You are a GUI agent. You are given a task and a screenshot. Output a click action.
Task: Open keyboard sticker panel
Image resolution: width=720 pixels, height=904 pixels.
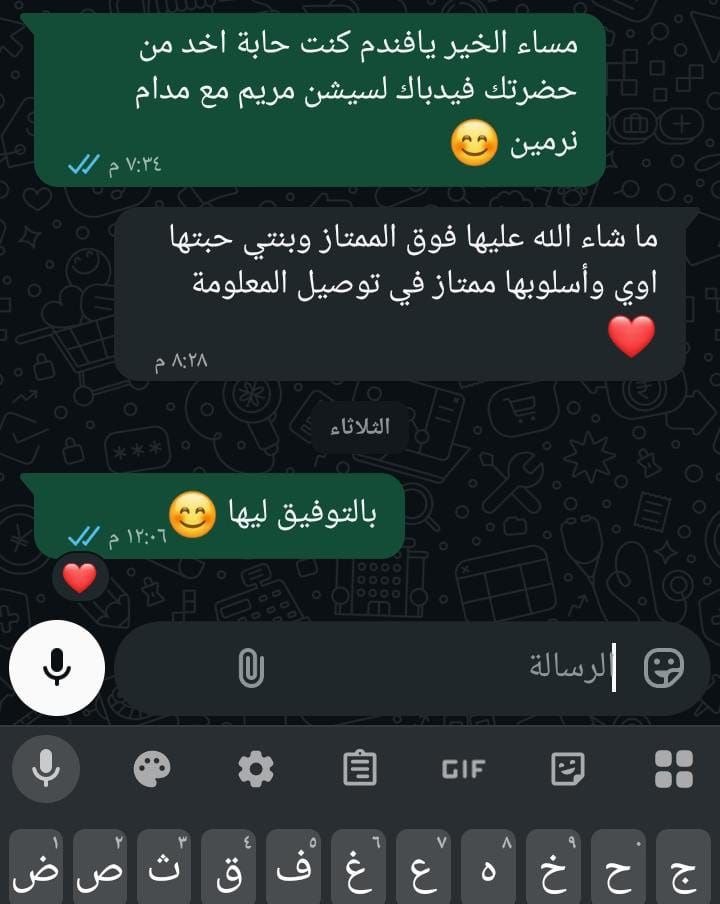point(568,769)
